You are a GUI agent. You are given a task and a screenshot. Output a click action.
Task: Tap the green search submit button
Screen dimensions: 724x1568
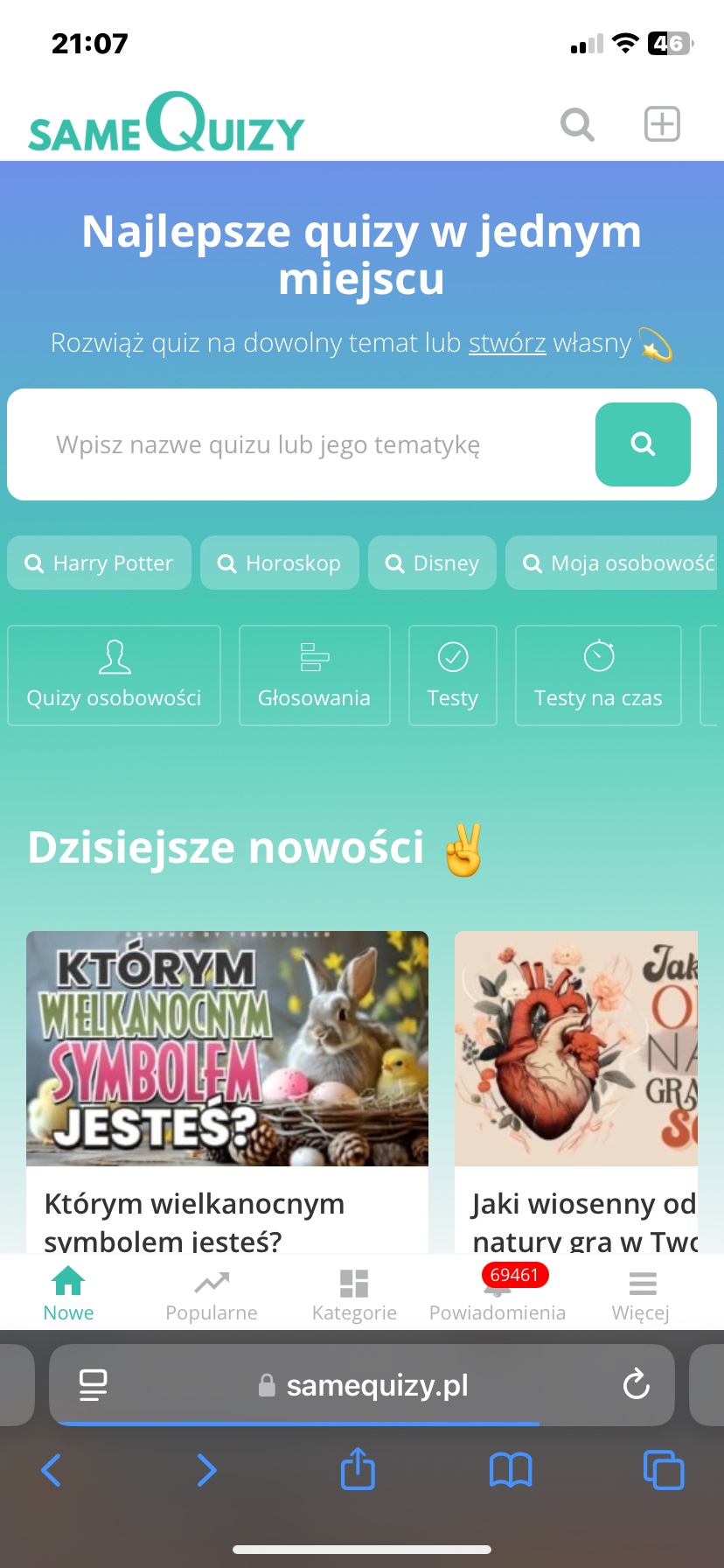click(643, 444)
